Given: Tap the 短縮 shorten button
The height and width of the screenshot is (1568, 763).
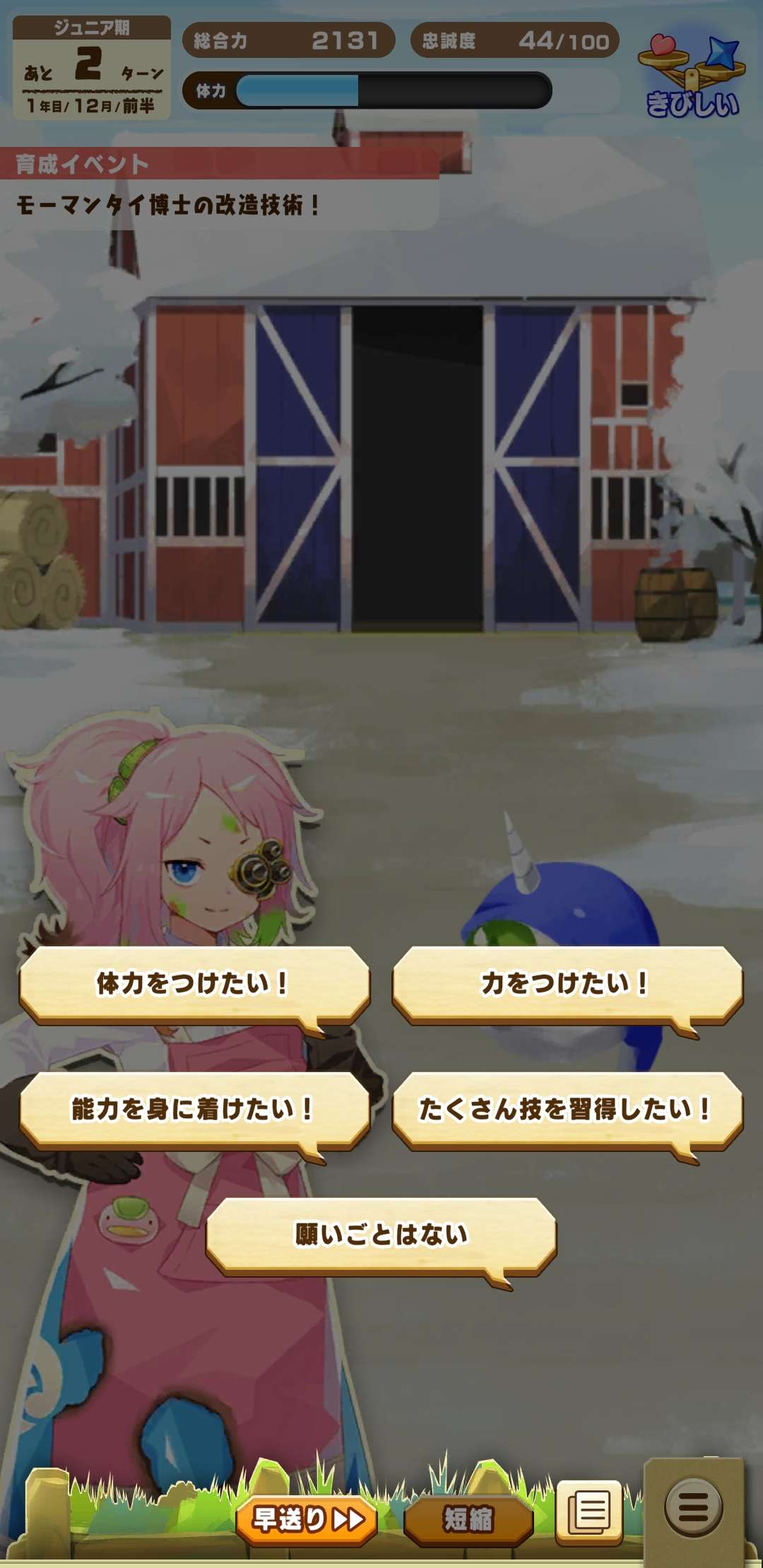Looking at the screenshot, I should point(468,1519).
